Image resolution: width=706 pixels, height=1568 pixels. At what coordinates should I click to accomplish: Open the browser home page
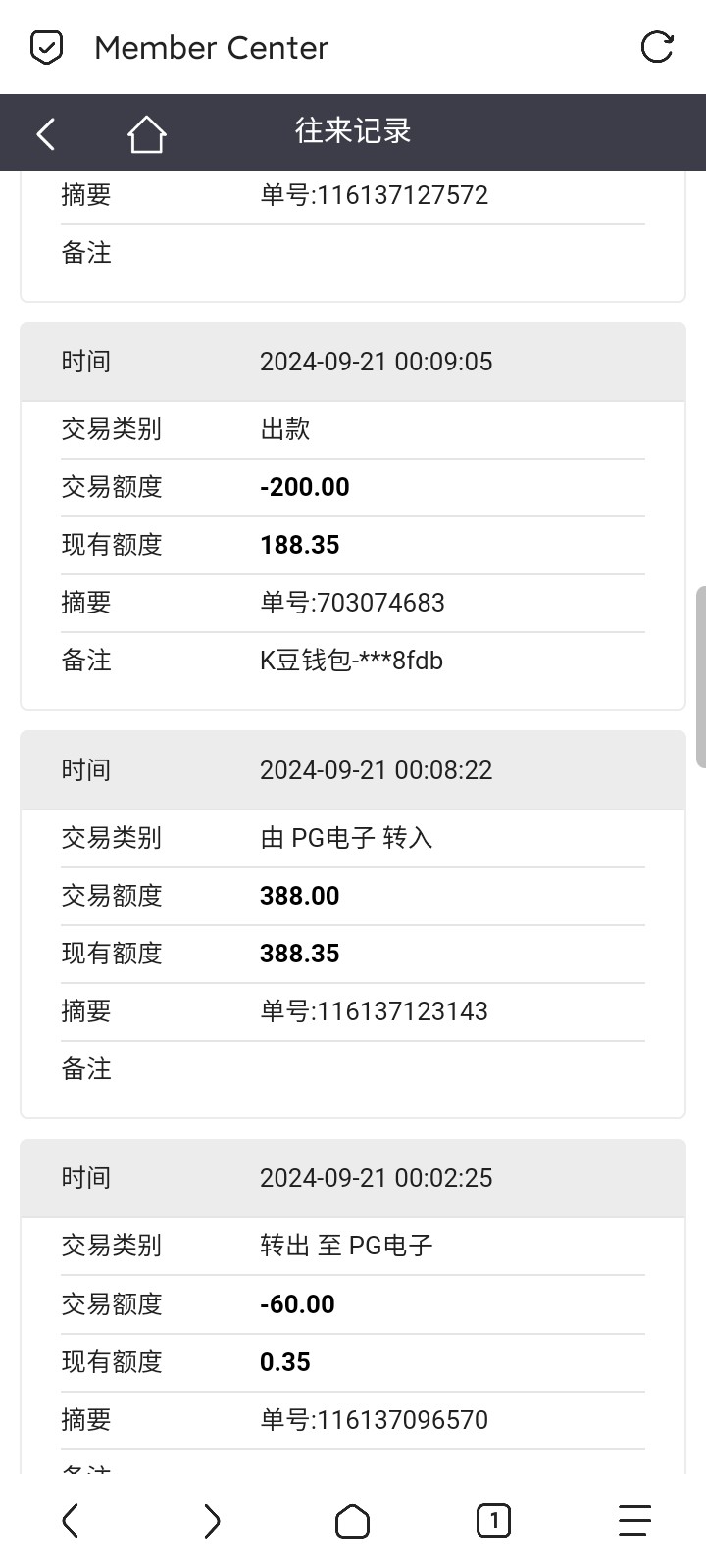(x=352, y=1521)
